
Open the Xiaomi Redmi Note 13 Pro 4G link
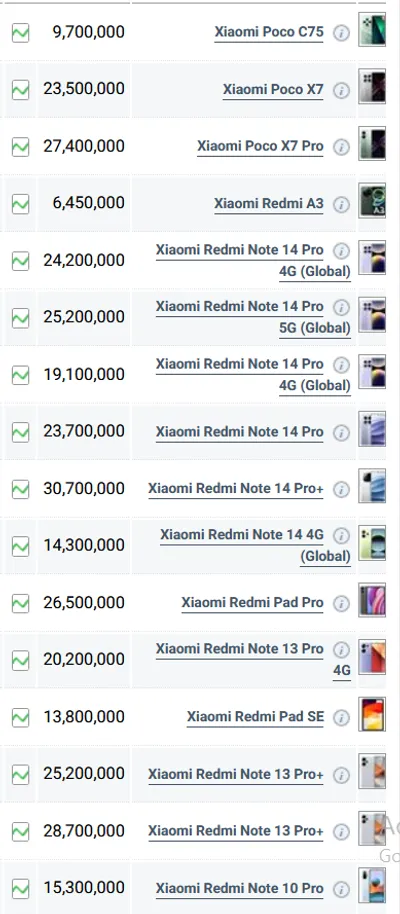[x=253, y=659]
